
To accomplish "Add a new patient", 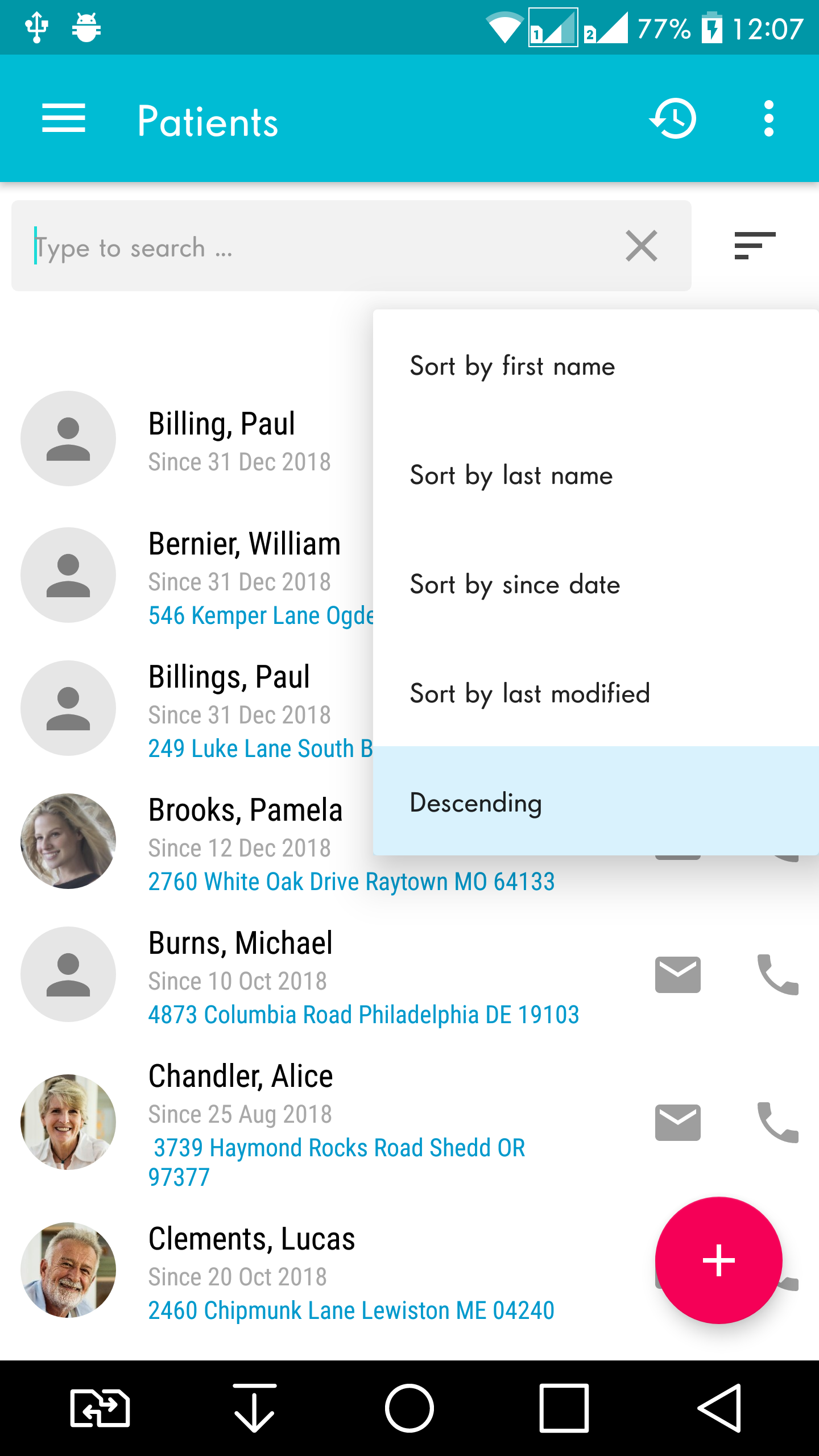I will [x=719, y=1260].
